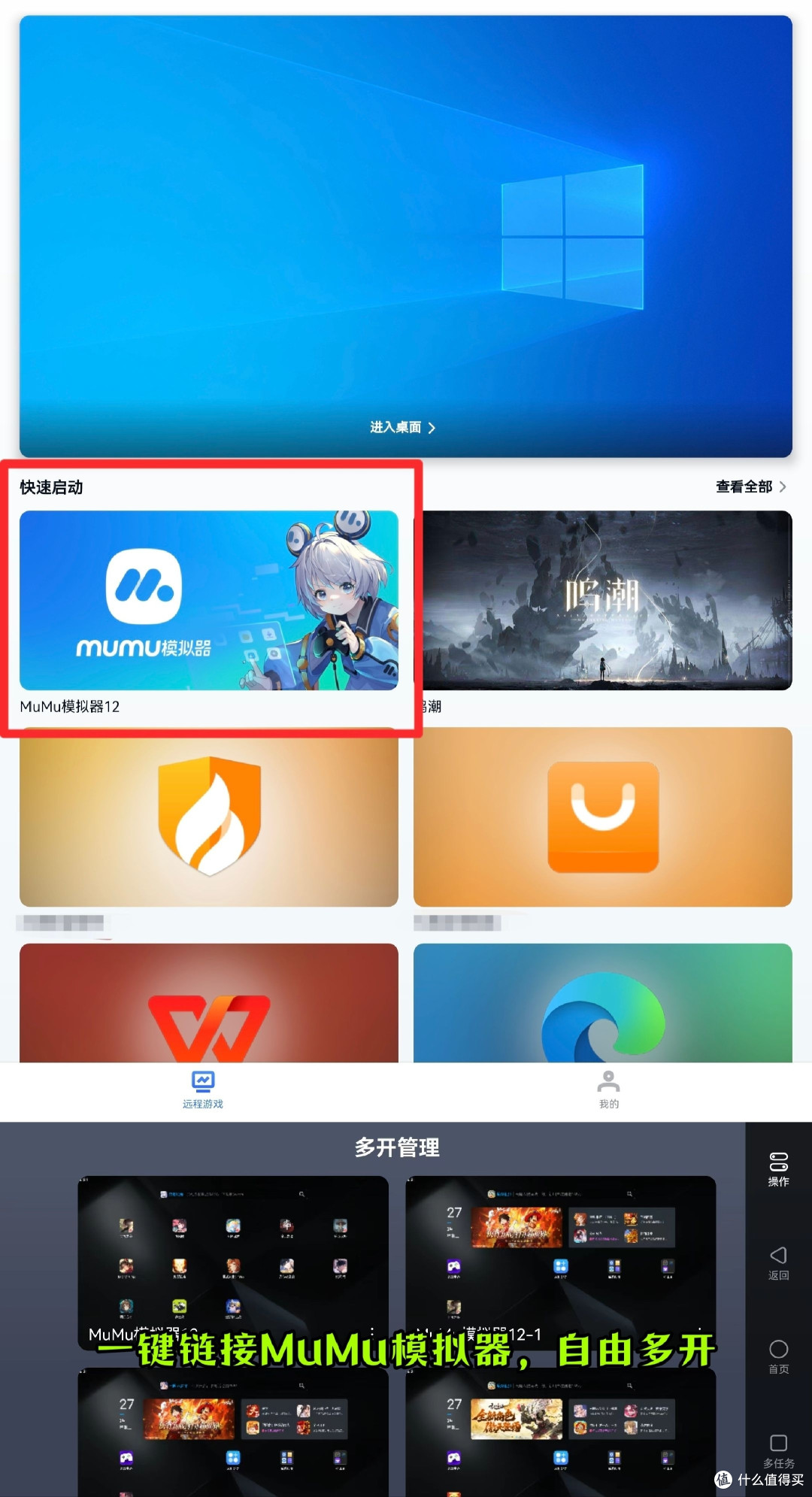Launch MuMu模拟器12 from quick start
The width and height of the screenshot is (812, 1497).
(x=209, y=600)
